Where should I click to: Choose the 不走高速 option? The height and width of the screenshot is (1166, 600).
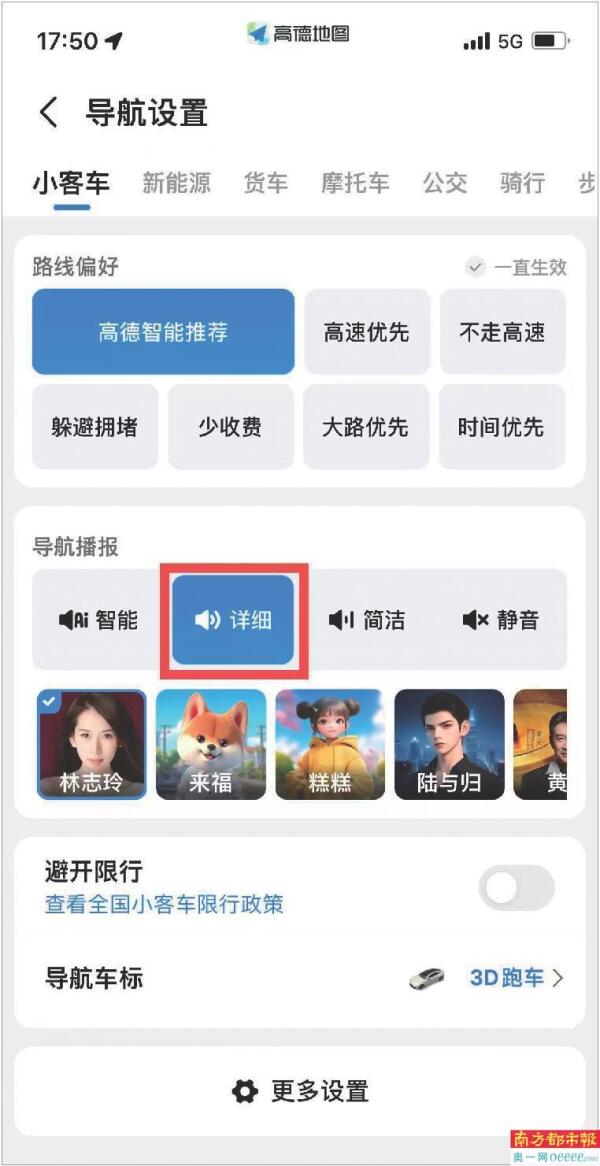[502, 332]
